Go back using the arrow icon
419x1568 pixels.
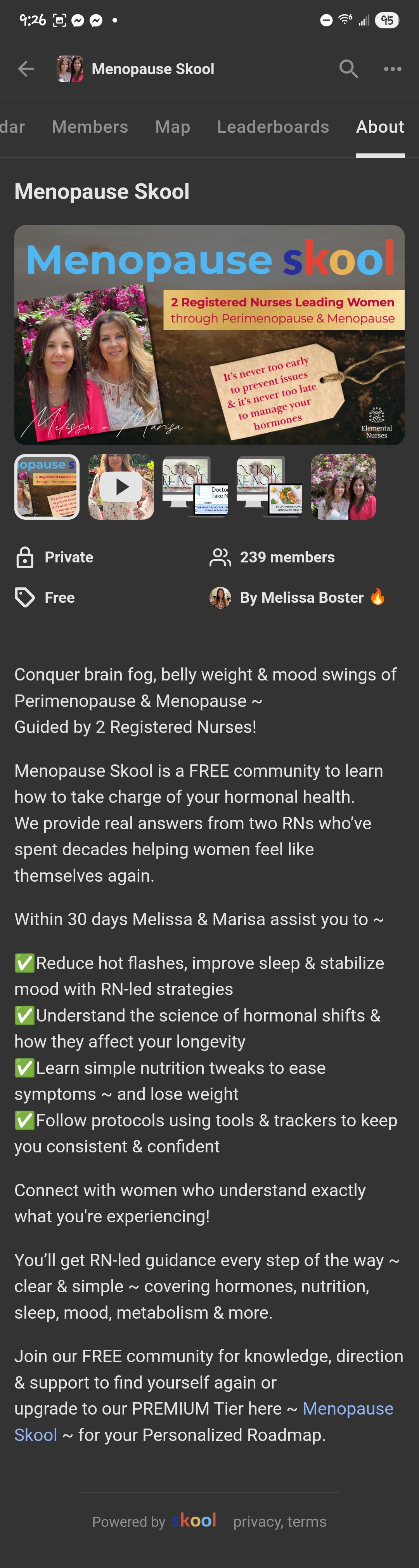(26, 69)
